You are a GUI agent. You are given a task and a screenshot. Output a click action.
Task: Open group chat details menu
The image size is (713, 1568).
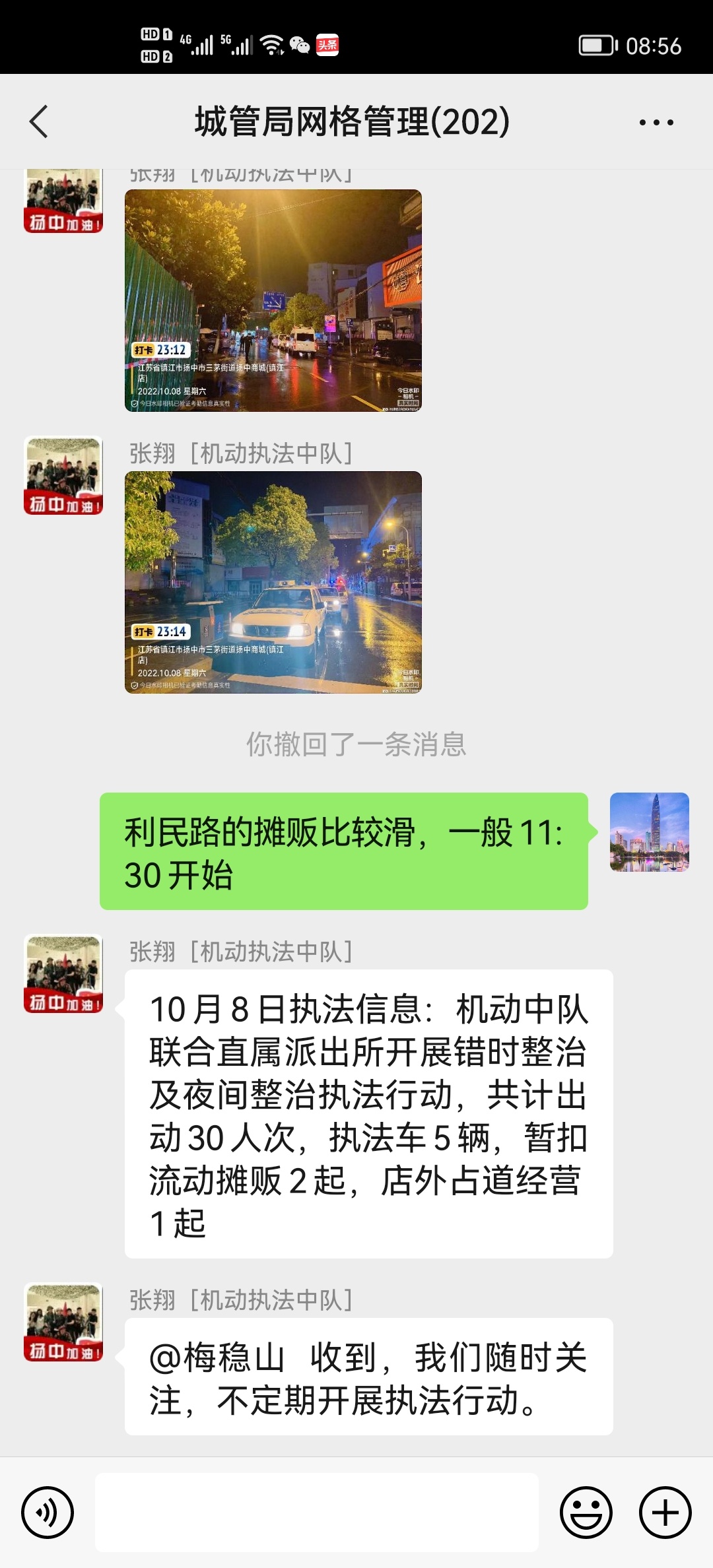tap(656, 122)
